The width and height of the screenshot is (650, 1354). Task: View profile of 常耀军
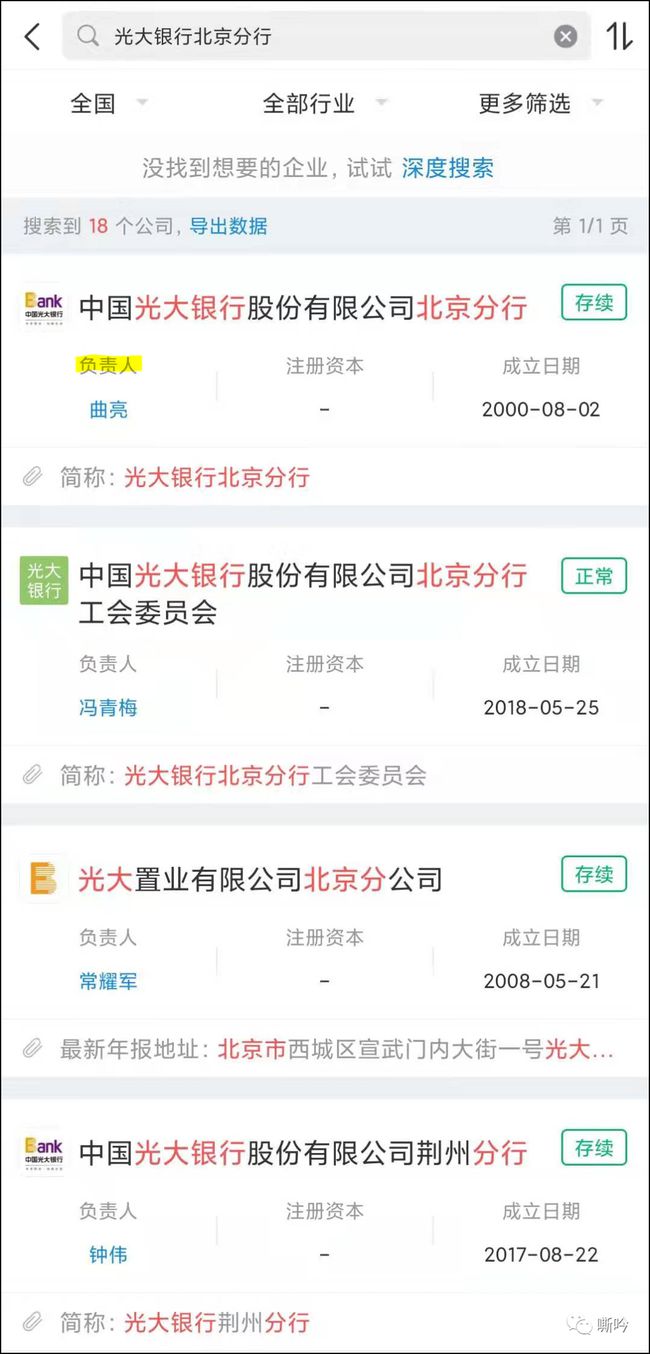pyautogui.click(x=108, y=982)
